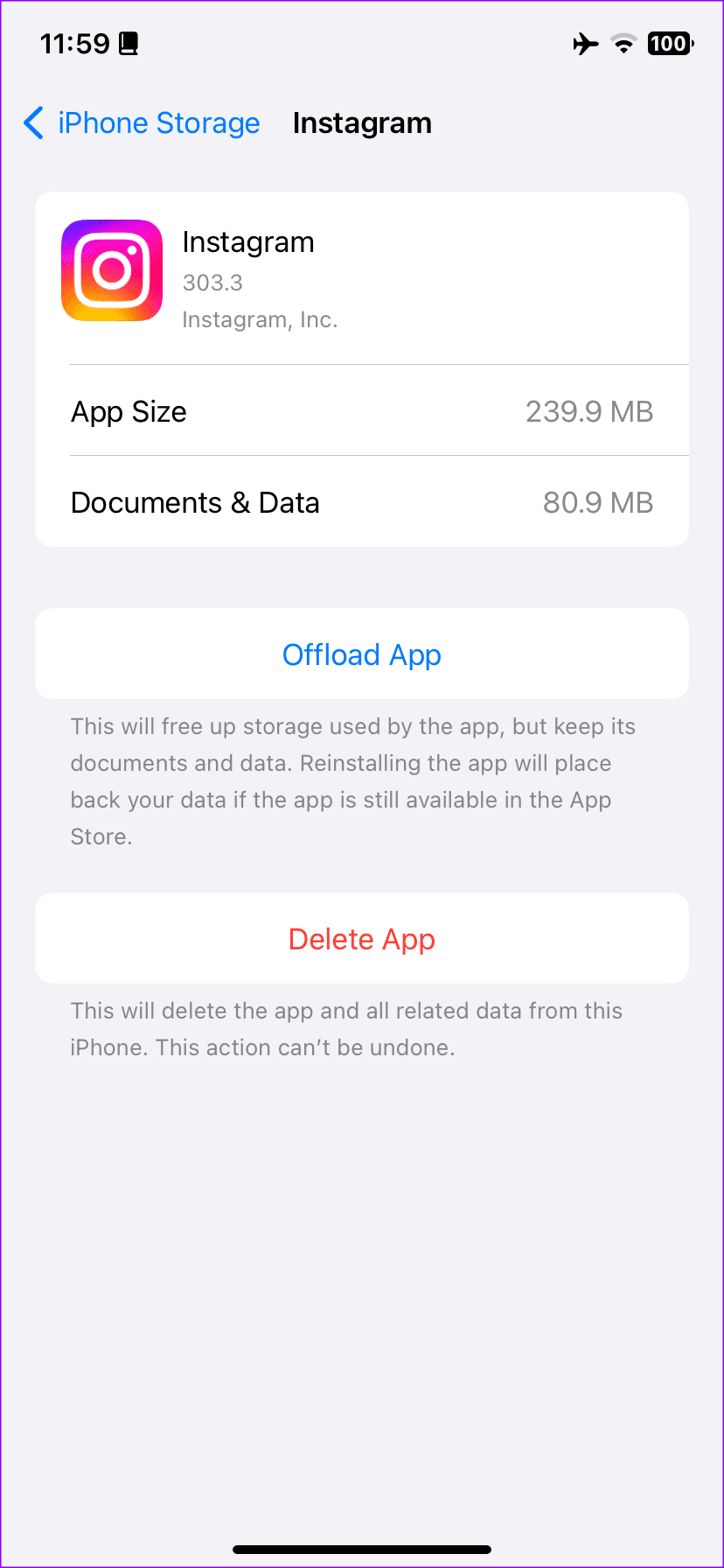Tap the red Delete App button
Viewport: 724px width, 1568px height.
click(x=362, y=938)
